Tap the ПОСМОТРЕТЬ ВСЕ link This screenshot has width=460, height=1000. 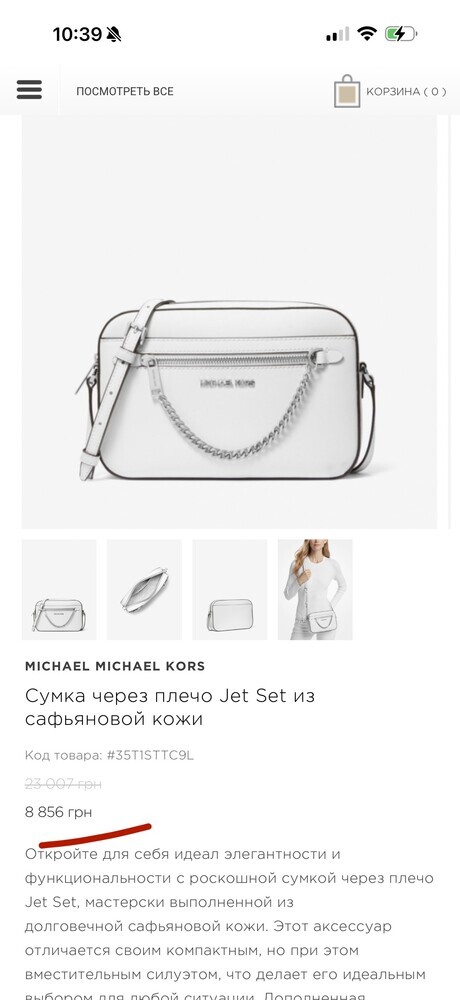[x=125, y=91]
